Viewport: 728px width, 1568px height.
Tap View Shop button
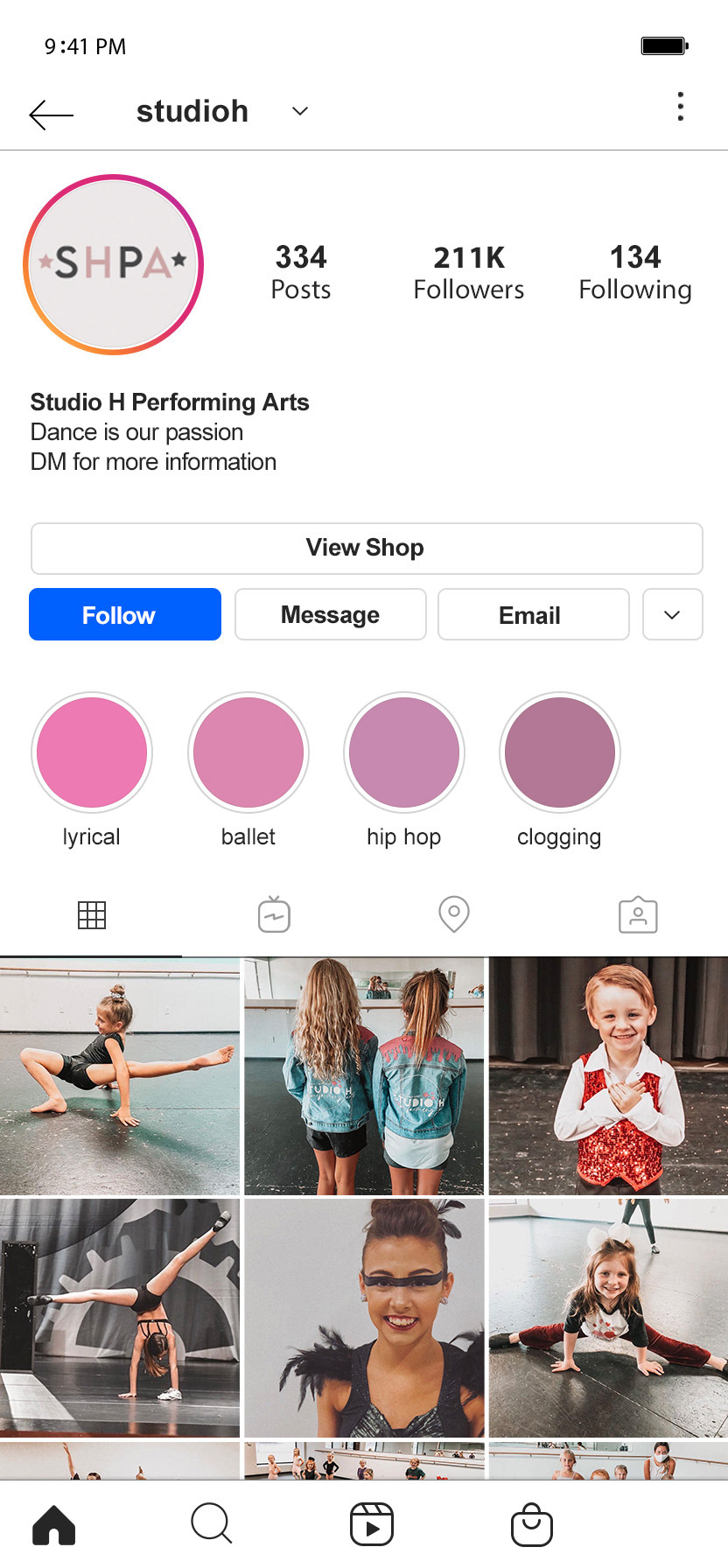pyautogui.click(x=367, y=548)
